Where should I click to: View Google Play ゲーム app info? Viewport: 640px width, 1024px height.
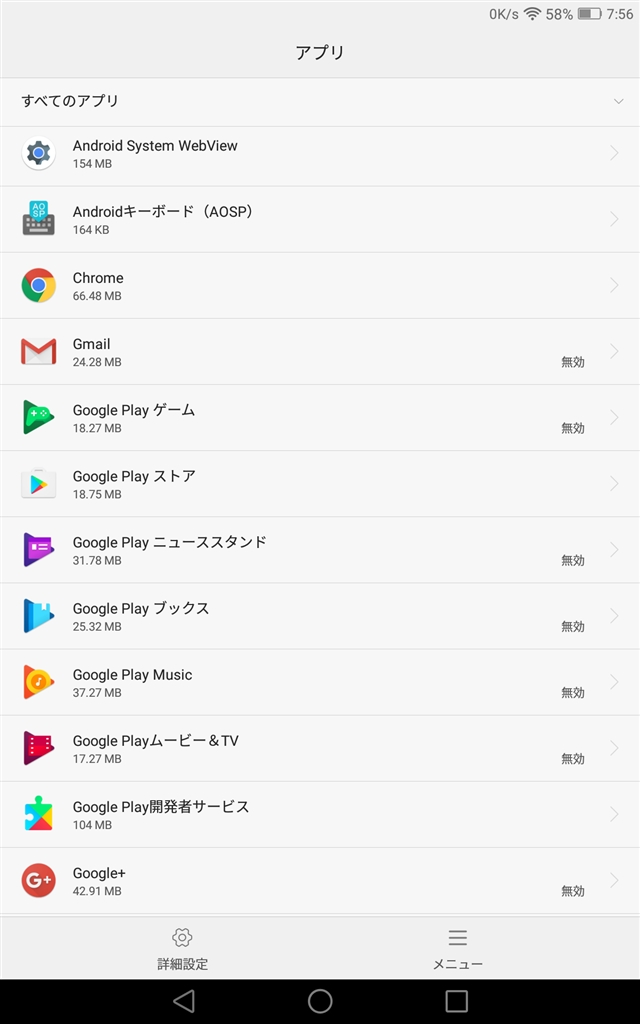[320, 418]
